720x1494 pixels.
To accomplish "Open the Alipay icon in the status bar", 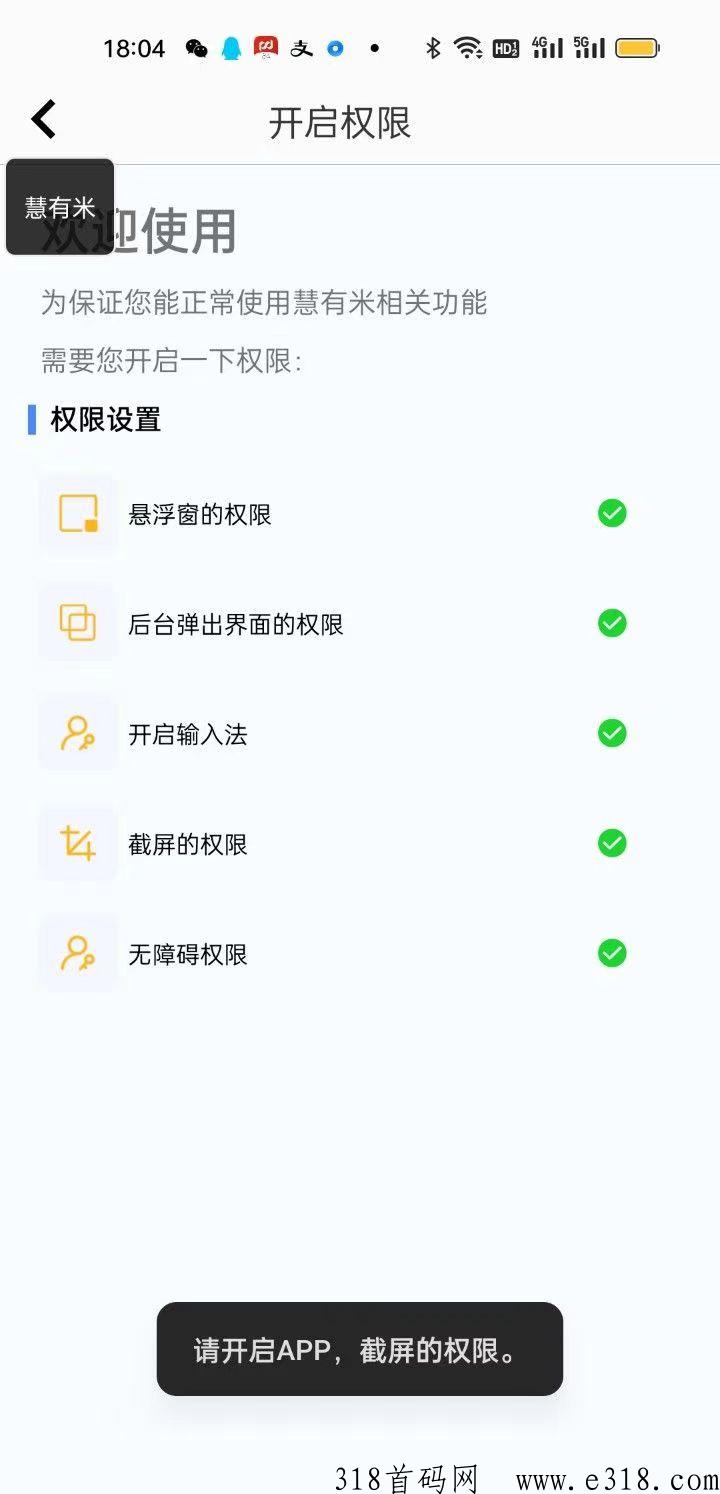I will (302, 46).
